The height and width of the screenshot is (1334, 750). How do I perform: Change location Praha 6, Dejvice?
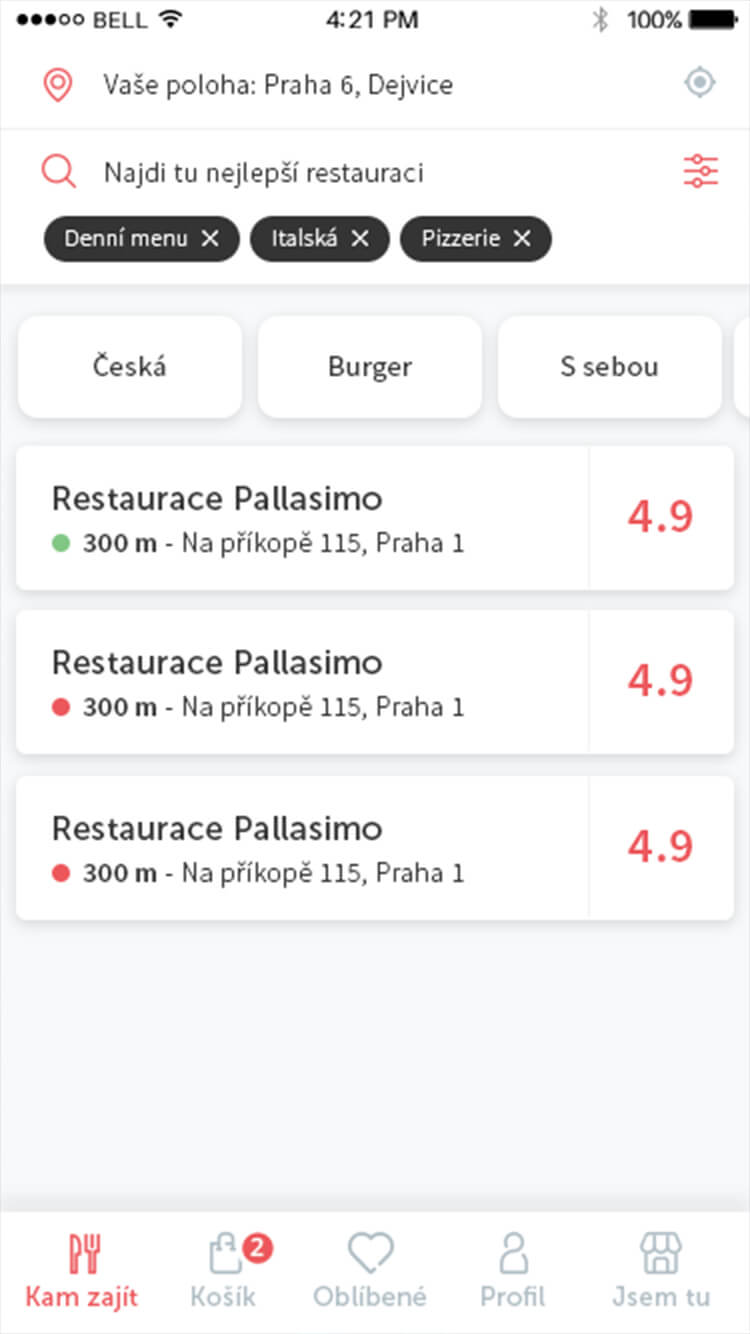click(277, 85)
